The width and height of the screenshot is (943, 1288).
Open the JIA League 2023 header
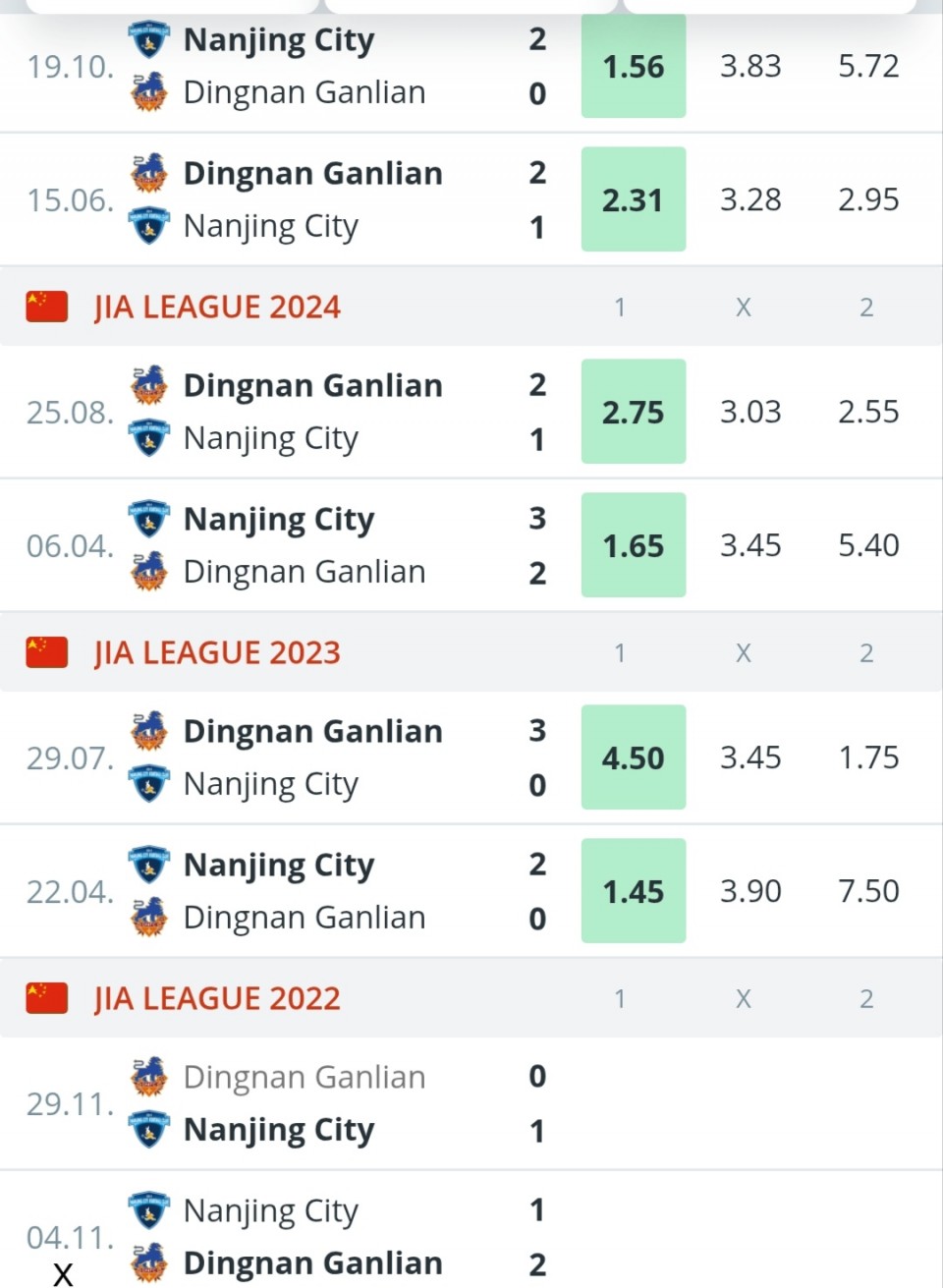(x=218, y=653)
